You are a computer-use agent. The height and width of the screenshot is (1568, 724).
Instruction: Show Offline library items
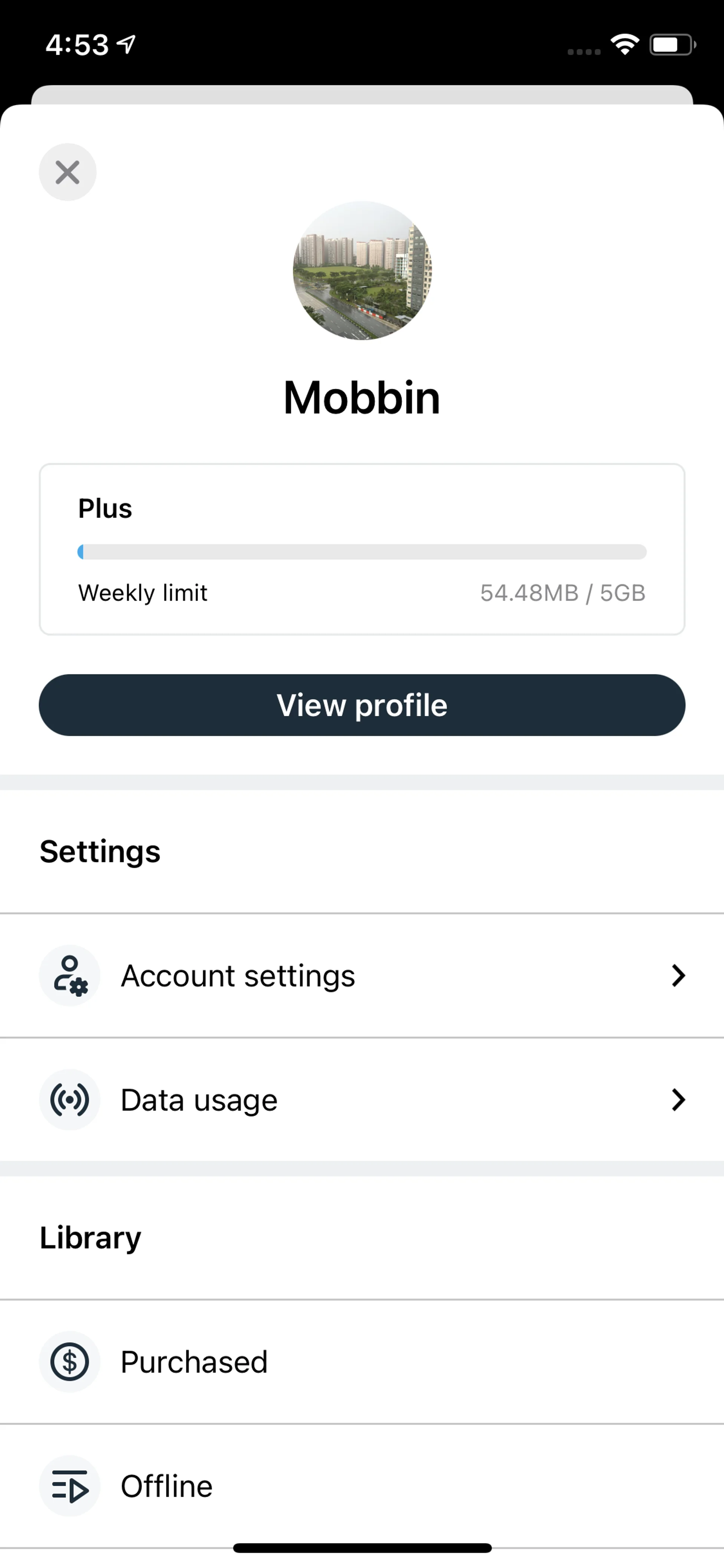(362, 1486)
